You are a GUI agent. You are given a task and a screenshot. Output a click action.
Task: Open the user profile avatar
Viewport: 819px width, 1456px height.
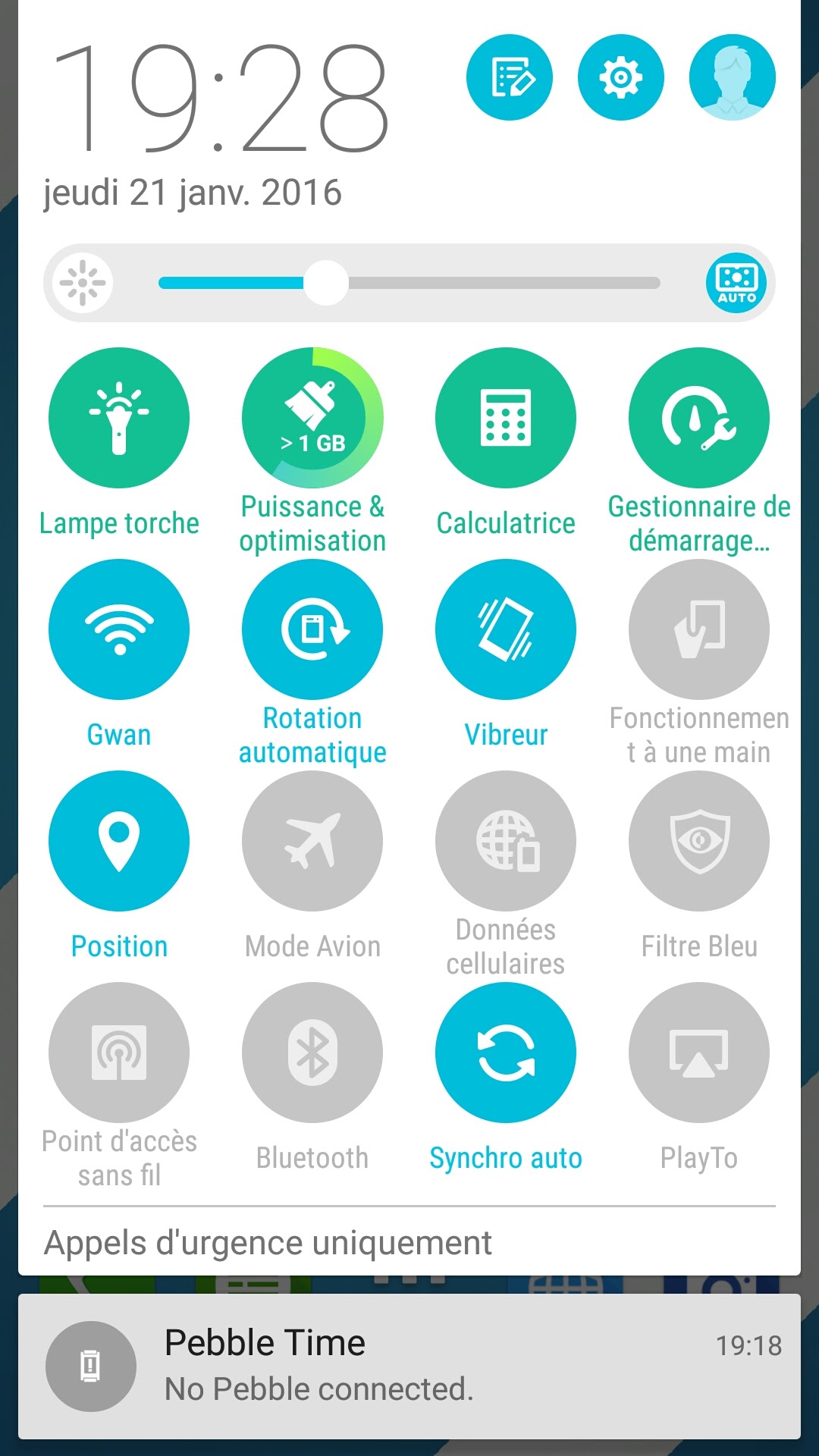[x=732, y=77]
